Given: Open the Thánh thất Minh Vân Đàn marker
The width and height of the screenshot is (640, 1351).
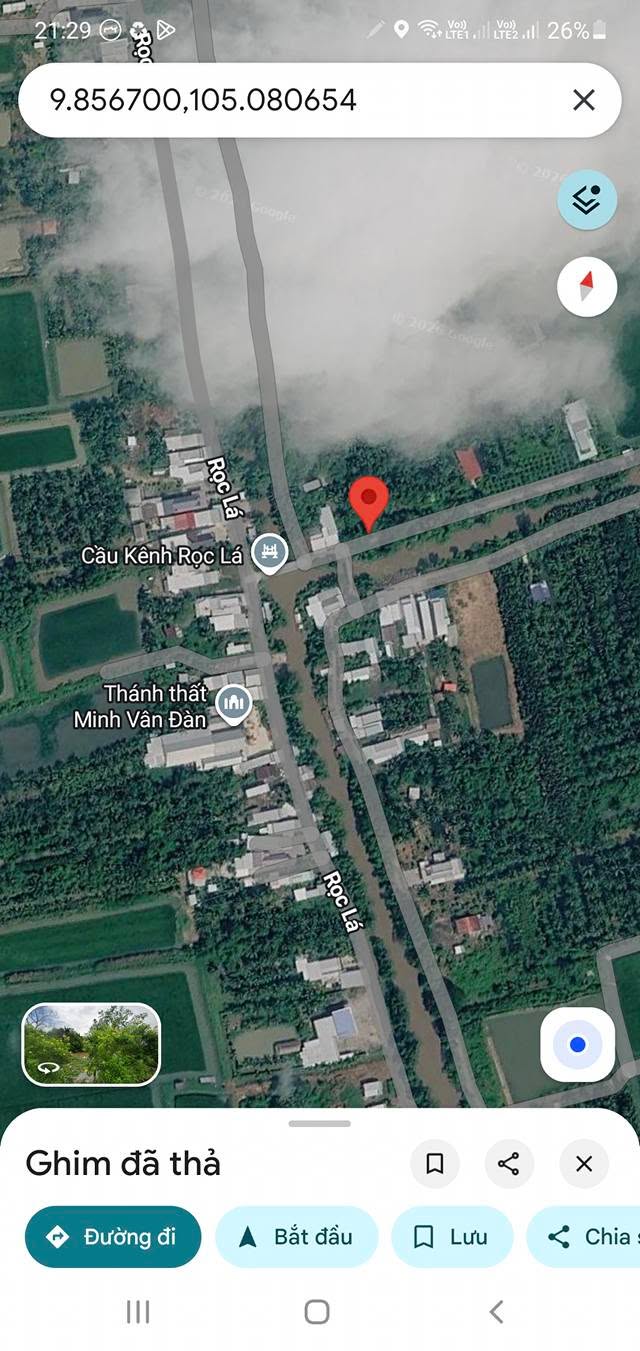Looking at the screenshot, I should pyautogui.click(x=233, y=704).
